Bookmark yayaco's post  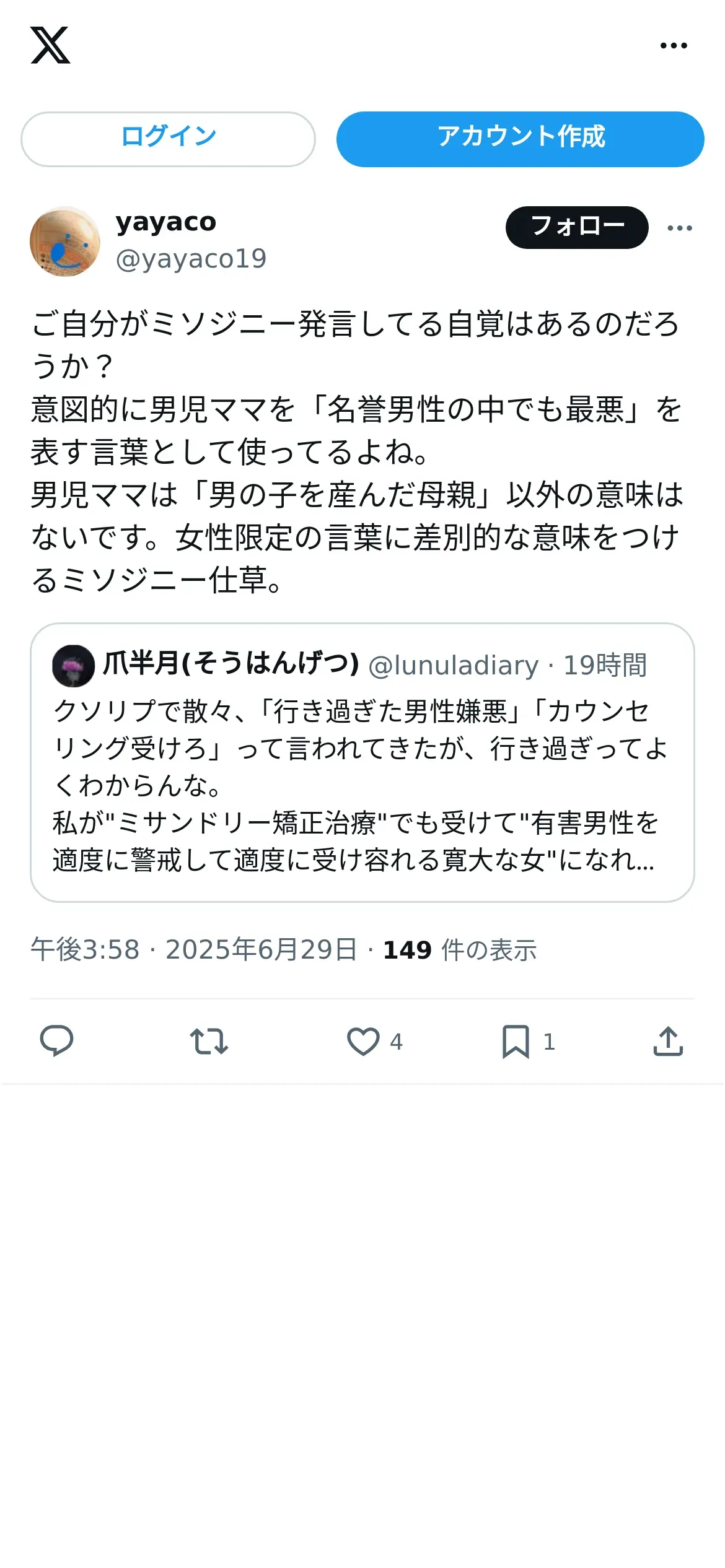(x=516, y=1041)
